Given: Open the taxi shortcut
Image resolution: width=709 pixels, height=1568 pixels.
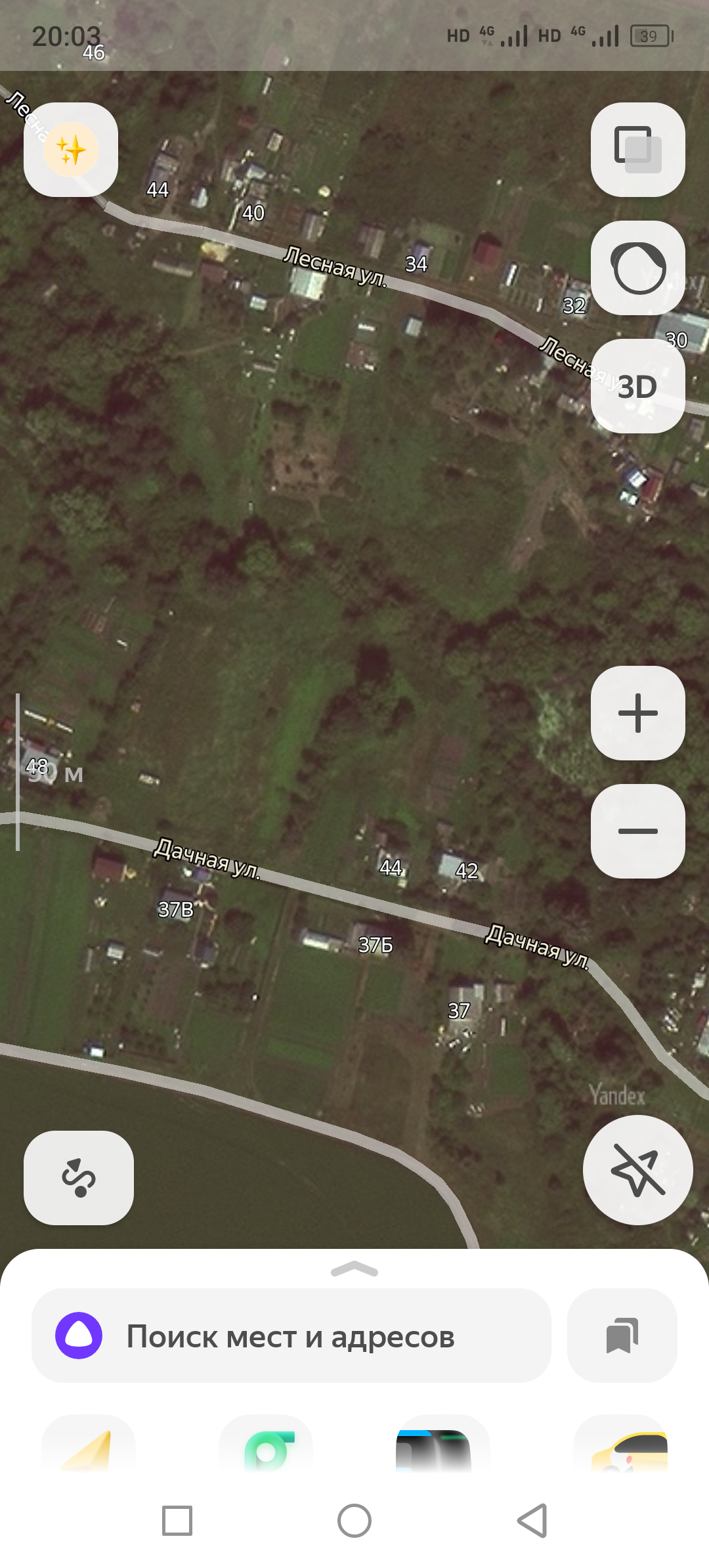Looking at the screenshot, I should (x=620, y=1448).
